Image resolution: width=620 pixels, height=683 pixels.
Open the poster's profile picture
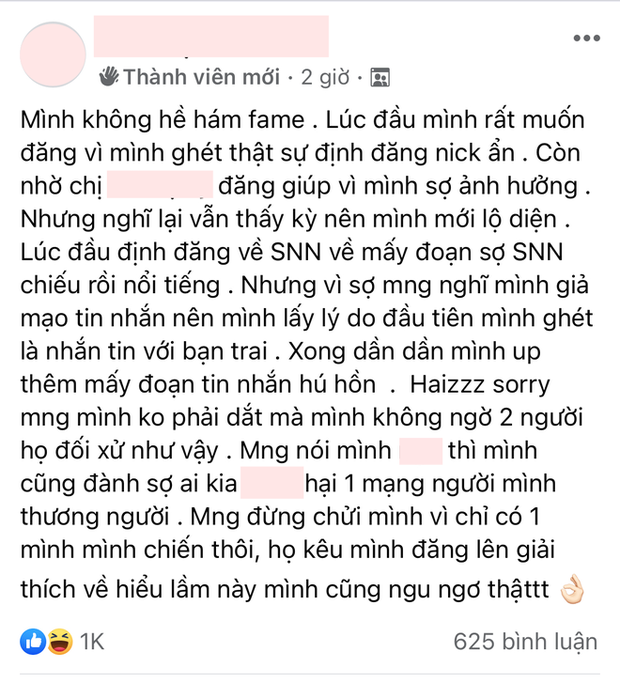tap(54, 57)
